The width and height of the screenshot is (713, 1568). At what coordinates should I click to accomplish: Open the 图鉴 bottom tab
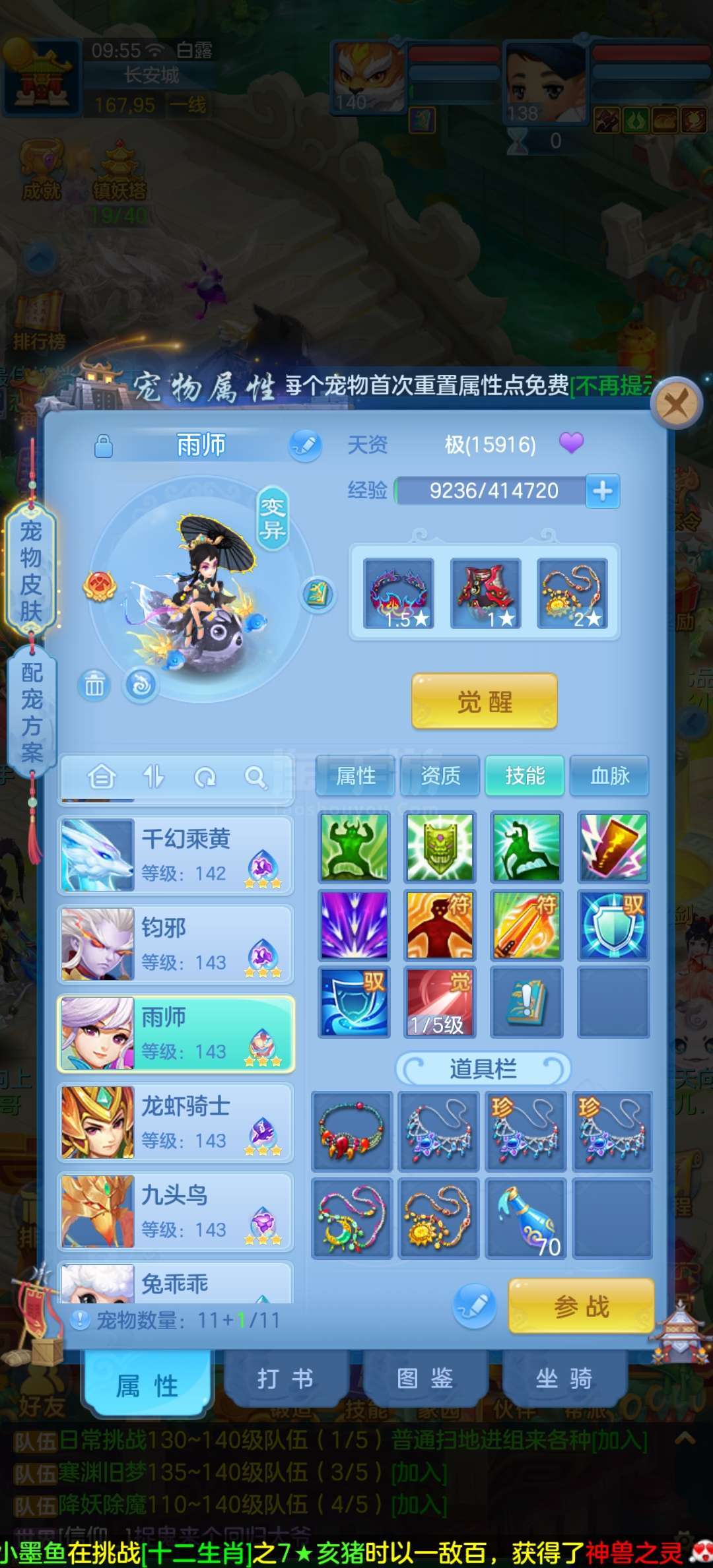(425, 1378)
